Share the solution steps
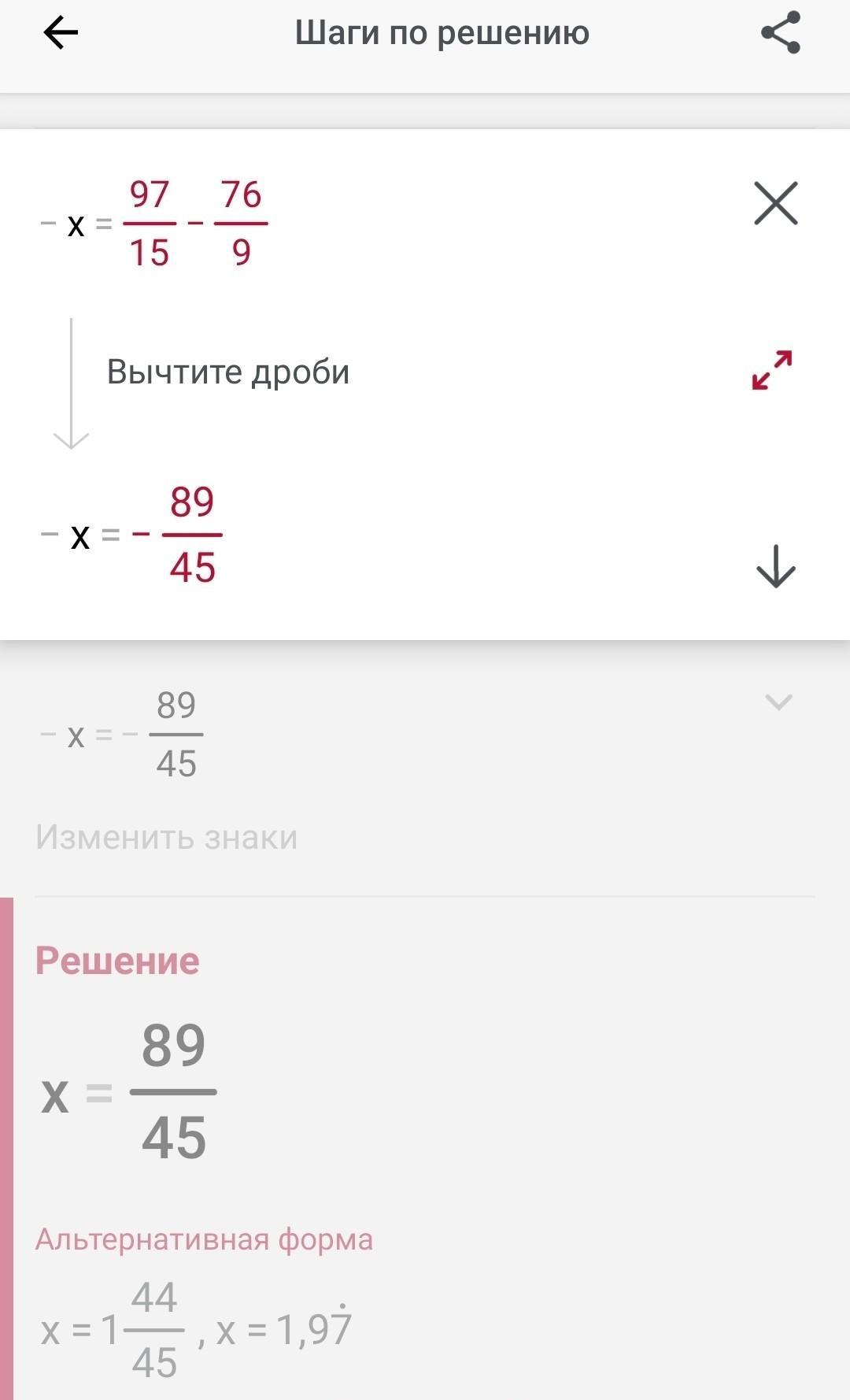850x1400 pixels. [x=780, y=33]
